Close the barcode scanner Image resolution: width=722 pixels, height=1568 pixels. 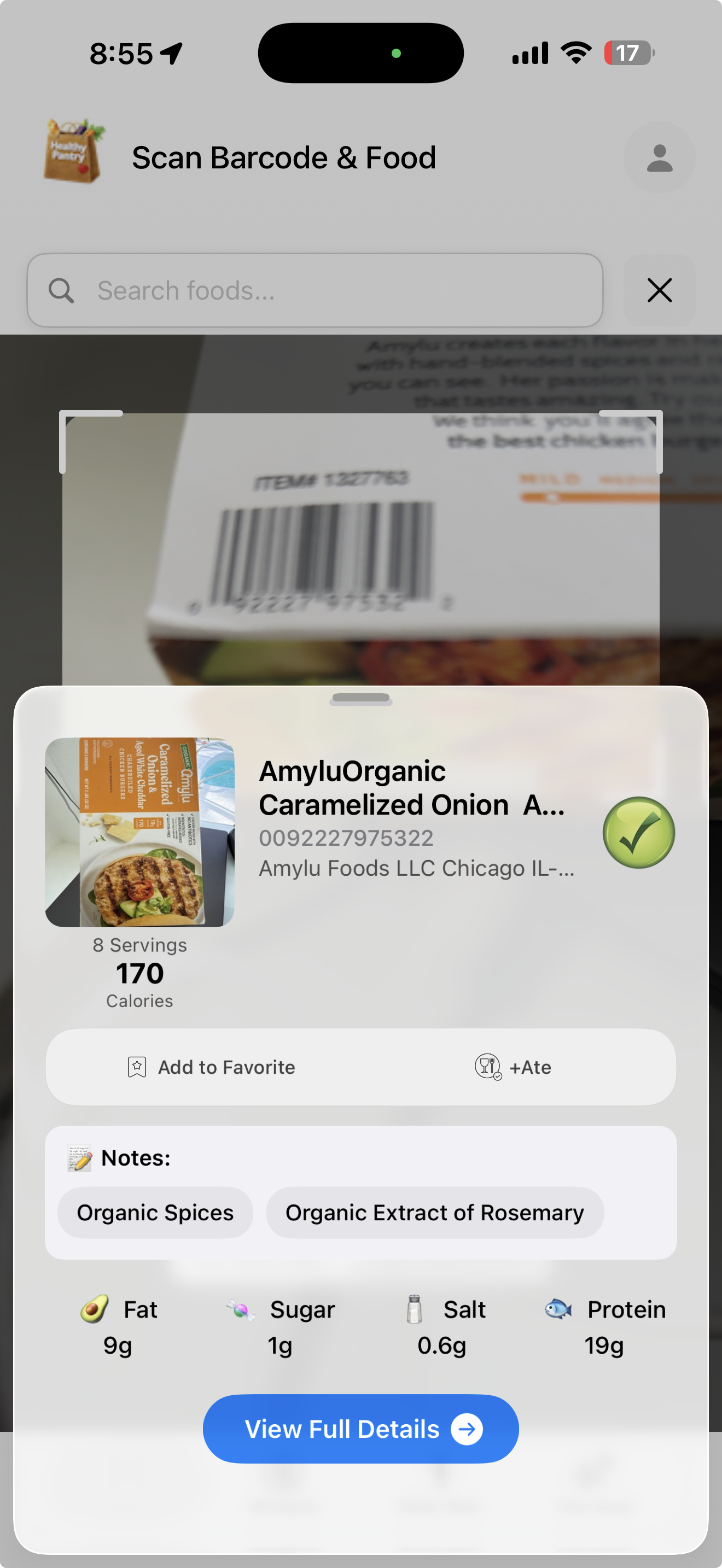pos(659,290)
